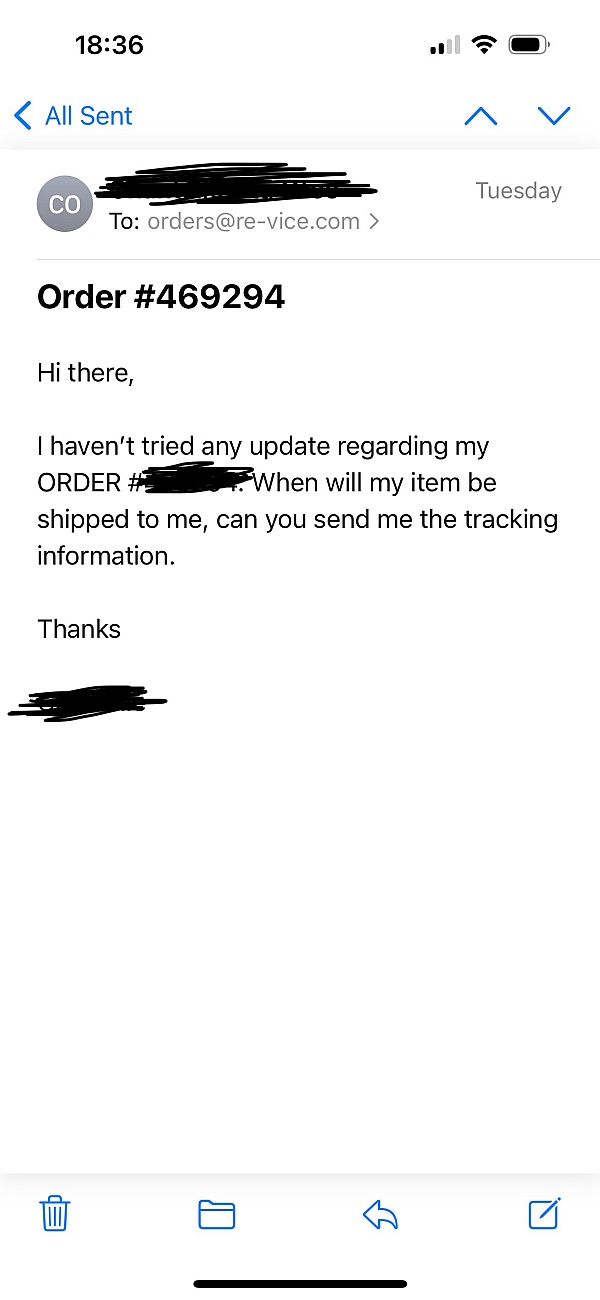600x1300 pixels.
Task: Delete this email with the trash icon
Action: pyautogui.click(x=55, y=1214)
